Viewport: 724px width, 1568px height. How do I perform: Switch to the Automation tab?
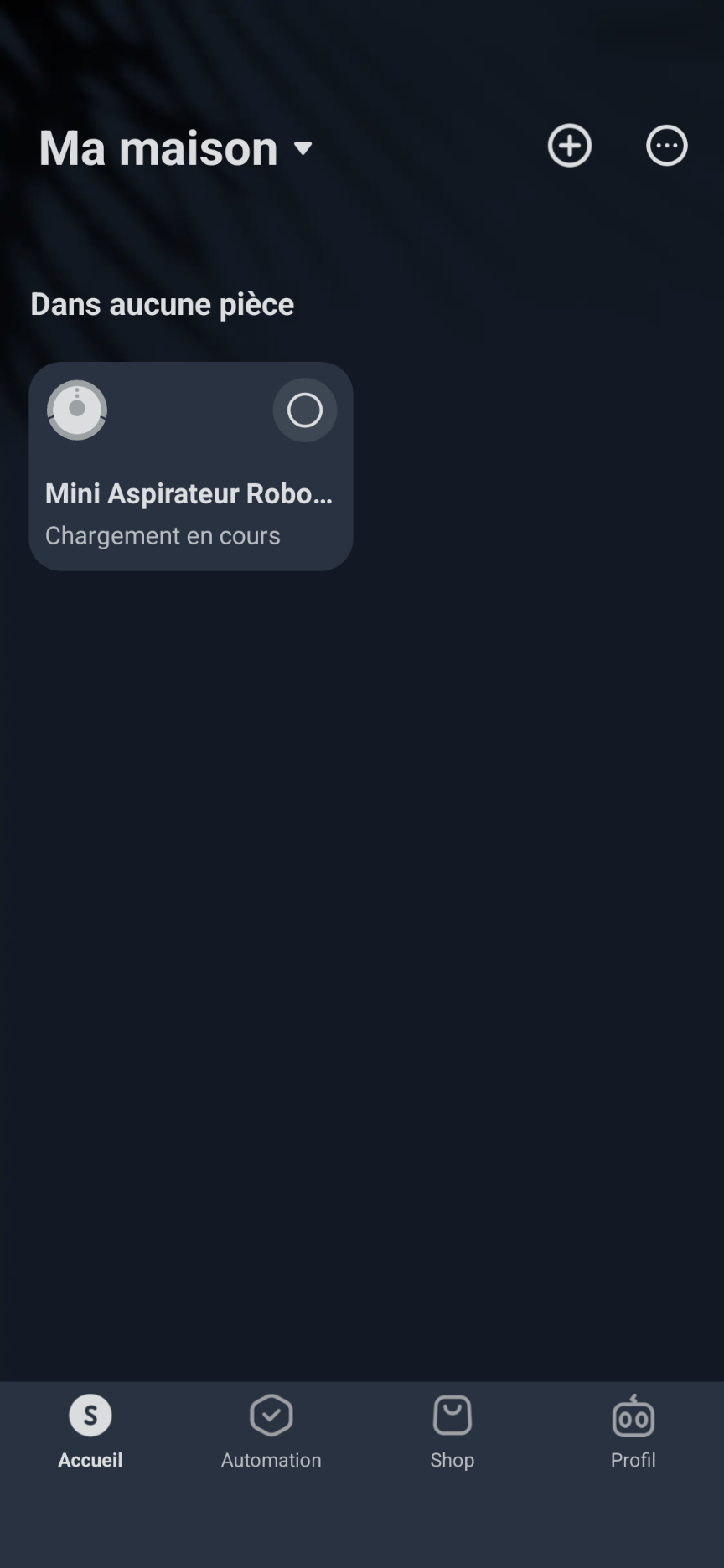pos(271,1432)
